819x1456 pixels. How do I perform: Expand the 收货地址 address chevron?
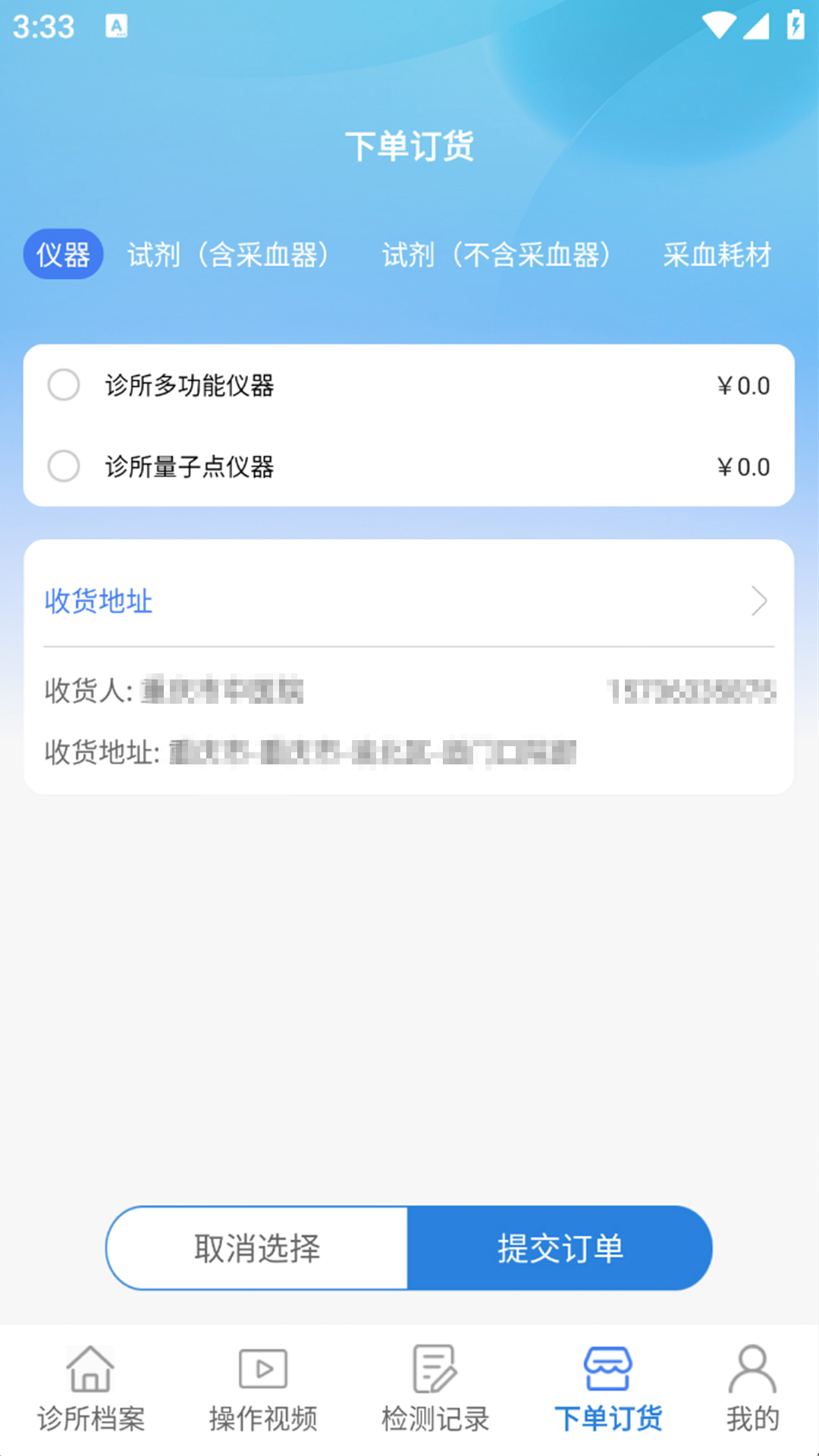(x=760, y=601)
